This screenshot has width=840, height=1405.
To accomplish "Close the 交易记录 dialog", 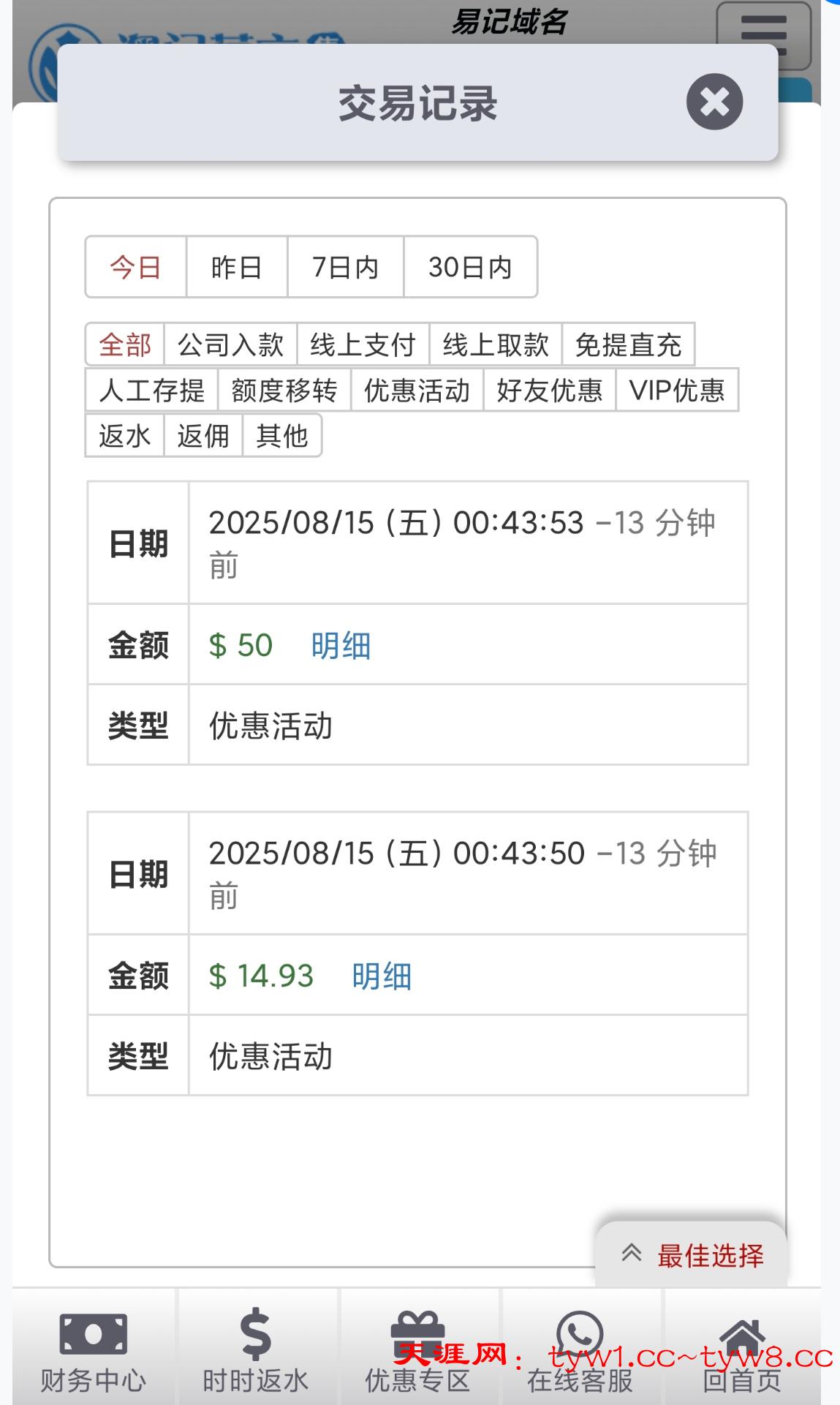I will (714, 102).
